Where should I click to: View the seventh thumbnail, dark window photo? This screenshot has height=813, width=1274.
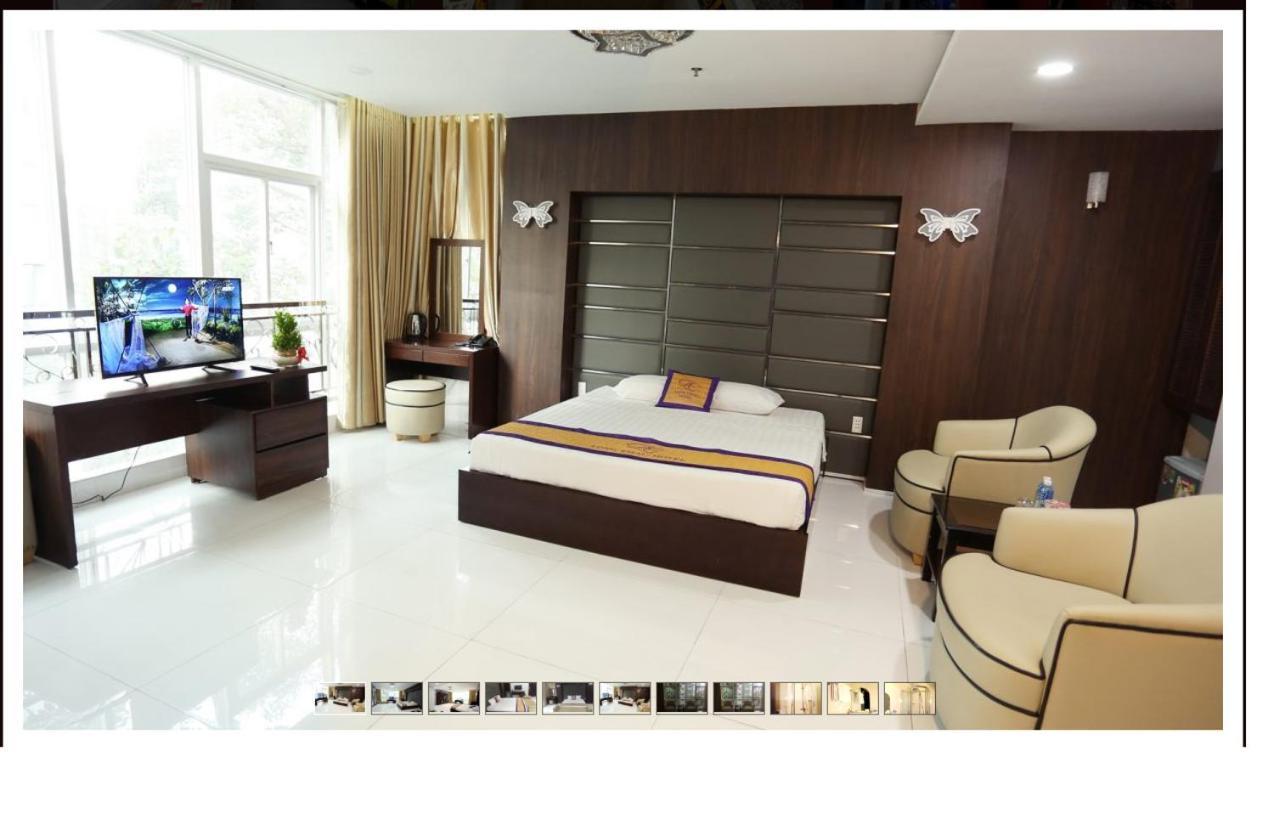click(x=682, y=698)
